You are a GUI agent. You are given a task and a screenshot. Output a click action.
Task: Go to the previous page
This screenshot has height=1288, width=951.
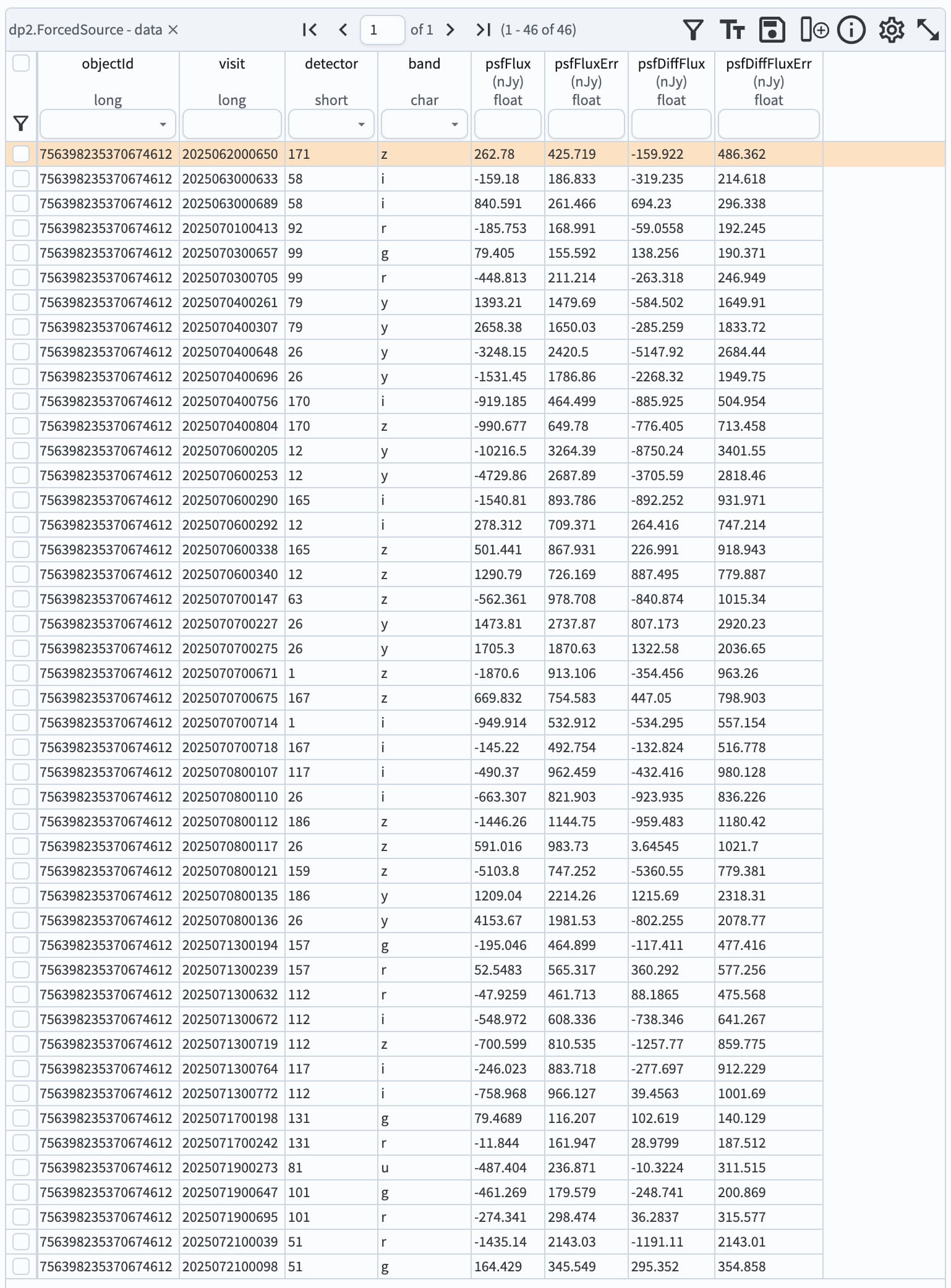pyautogui.click(x=343, y=30)
